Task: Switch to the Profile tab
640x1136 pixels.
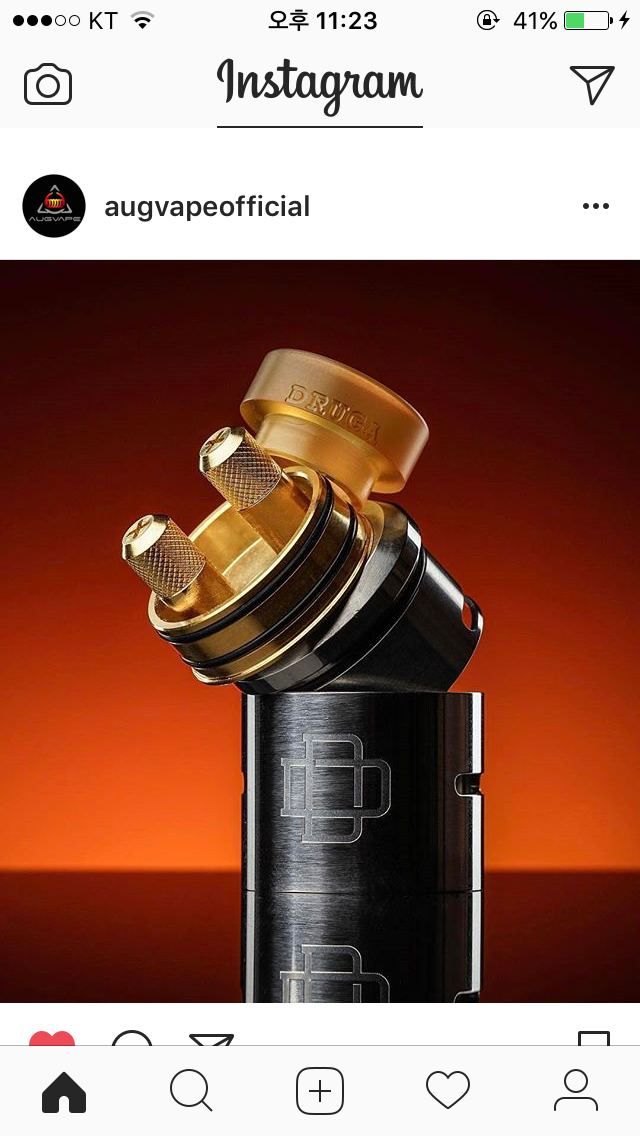Action: (x=576, y=1091)
